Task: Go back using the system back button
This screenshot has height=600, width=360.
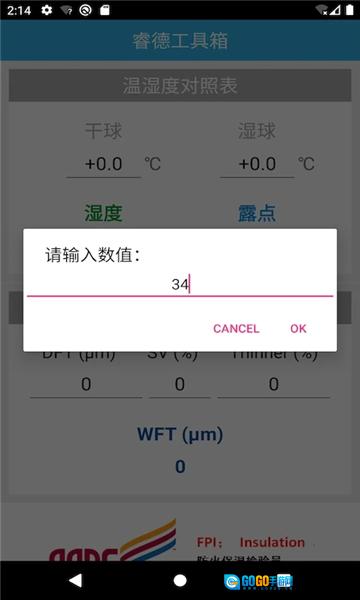Action: [75, 580]
